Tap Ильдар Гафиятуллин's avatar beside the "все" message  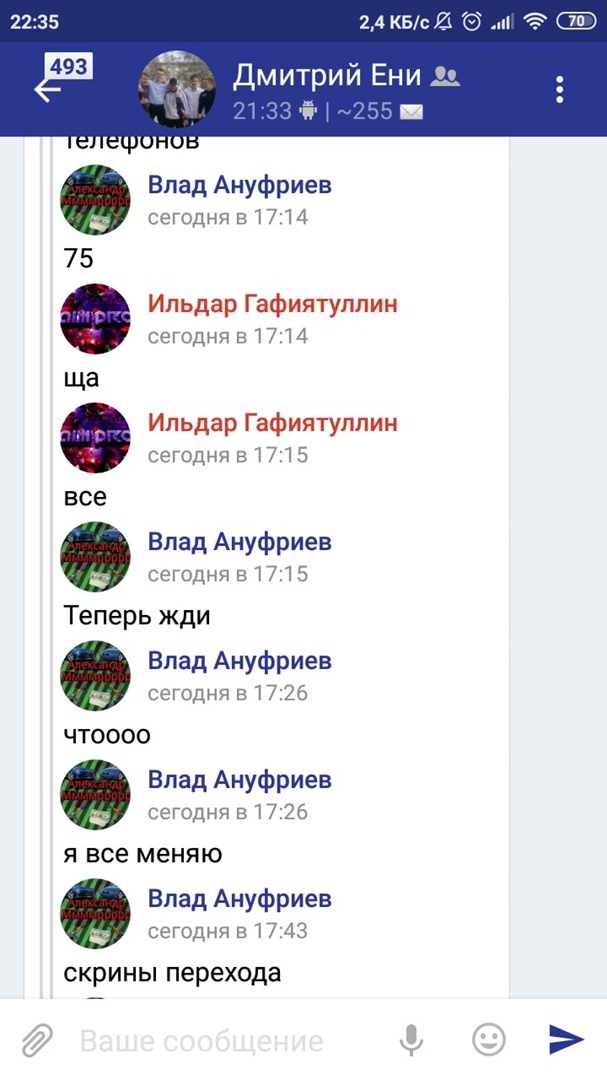(96, 438)
